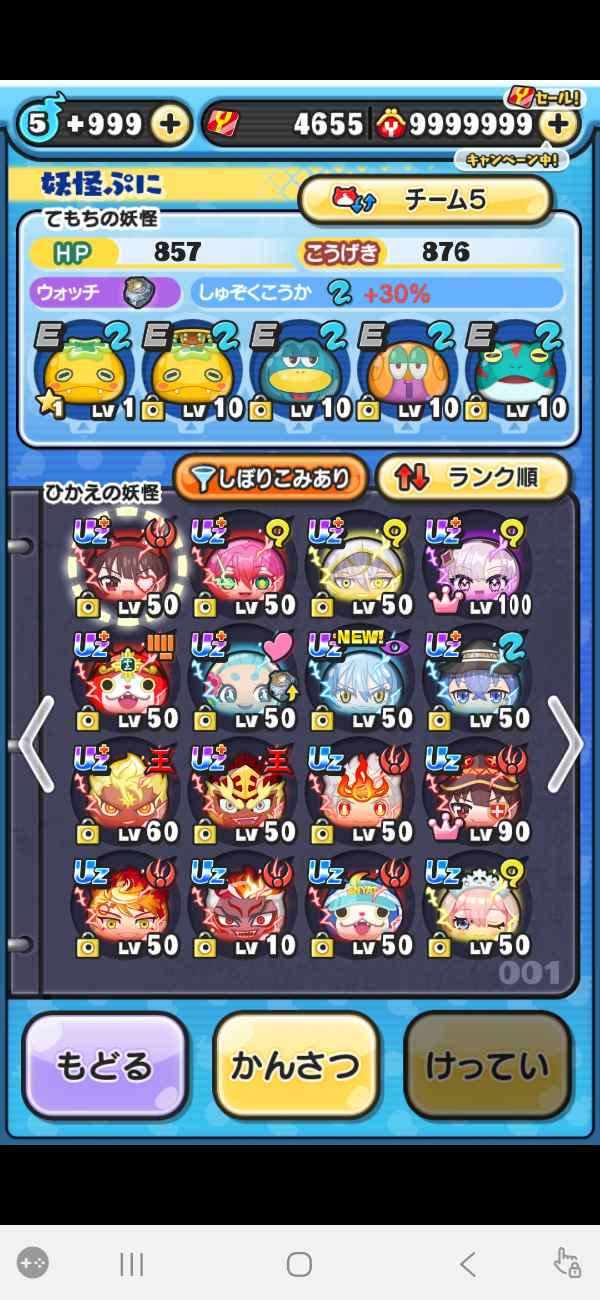This screenshot has height=1300, width=600.
Task: Add Y-money with the plus next to 9999999
Action: [x=559, y=124]
